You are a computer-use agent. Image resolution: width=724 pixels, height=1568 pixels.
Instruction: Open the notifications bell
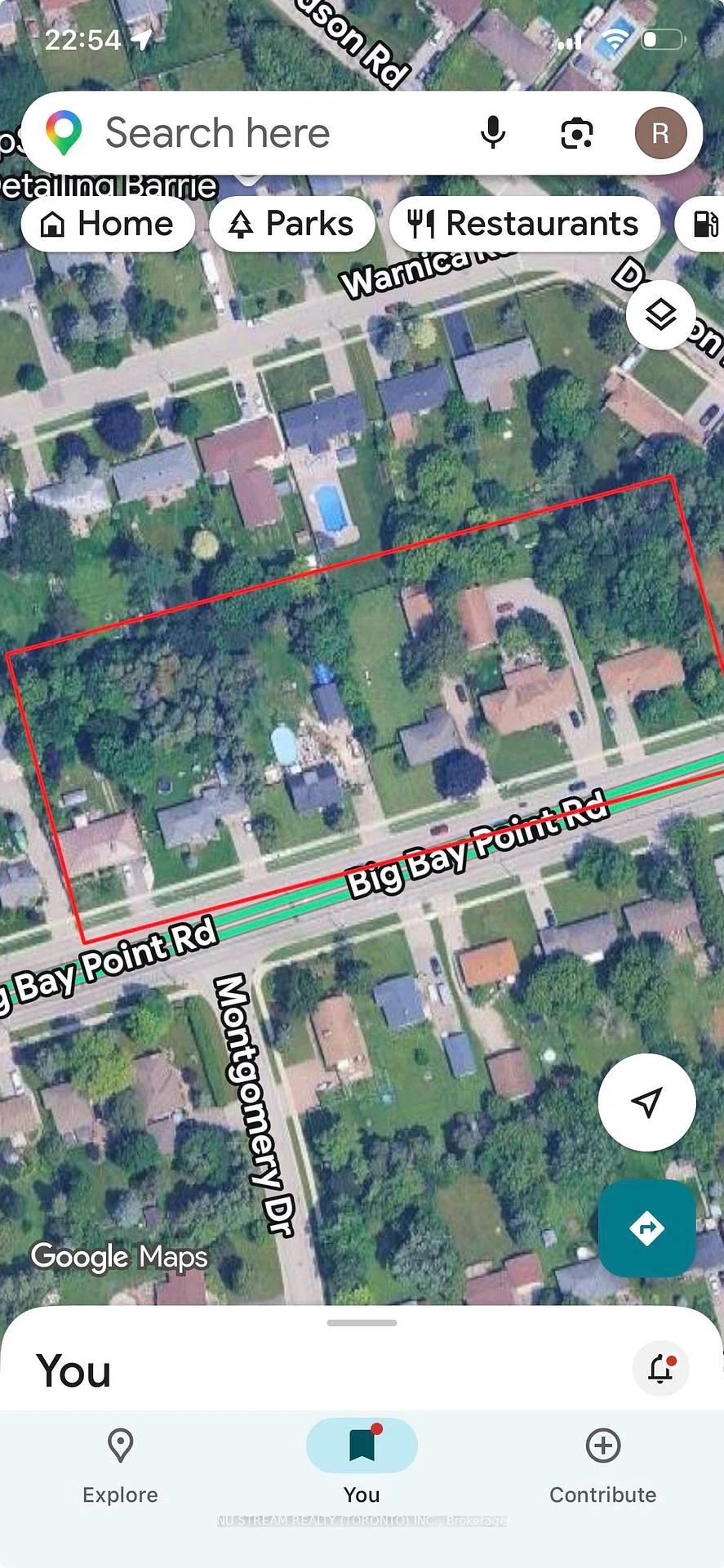661,1368
